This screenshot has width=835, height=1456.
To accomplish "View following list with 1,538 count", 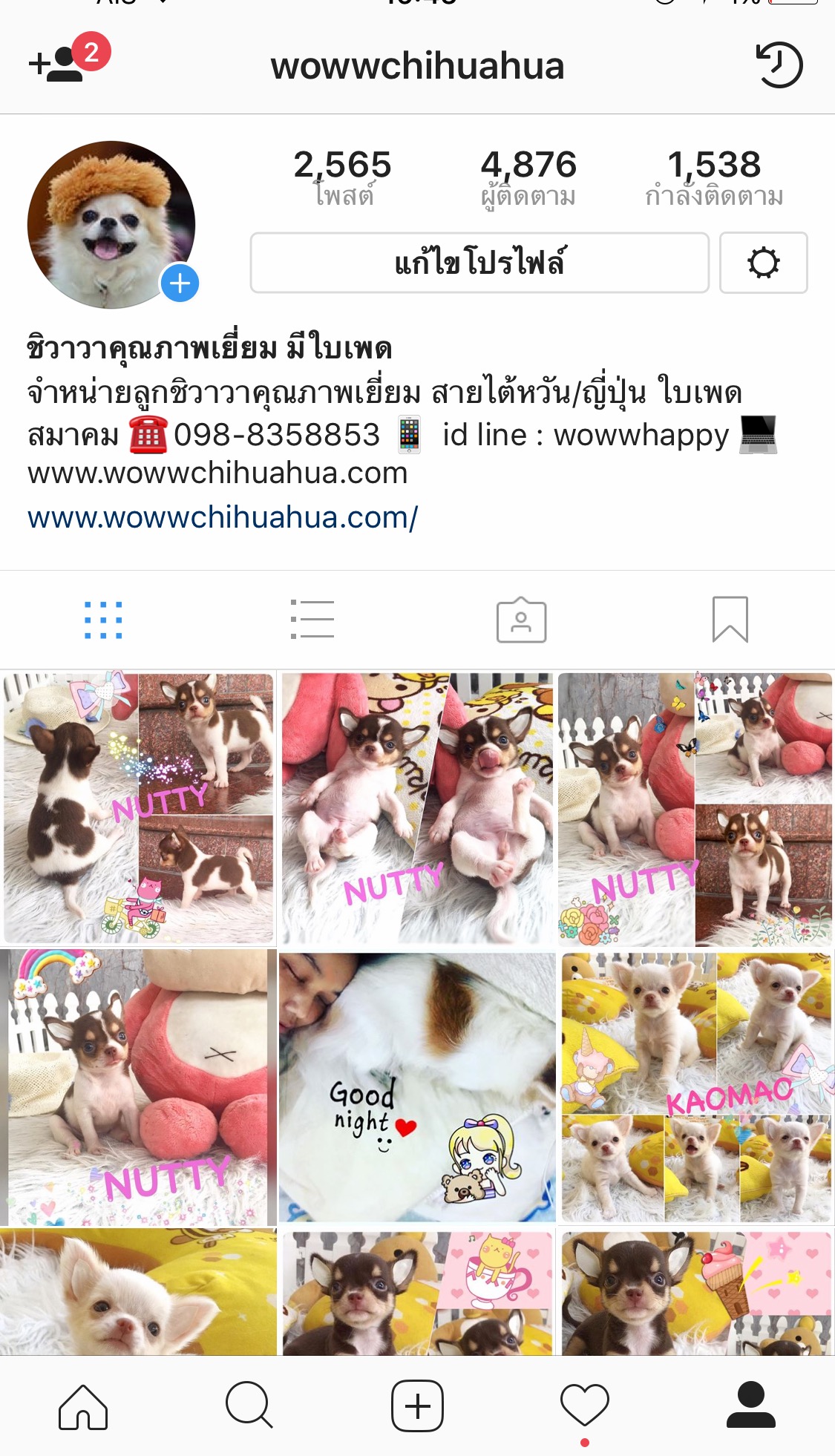I will 714,178.
